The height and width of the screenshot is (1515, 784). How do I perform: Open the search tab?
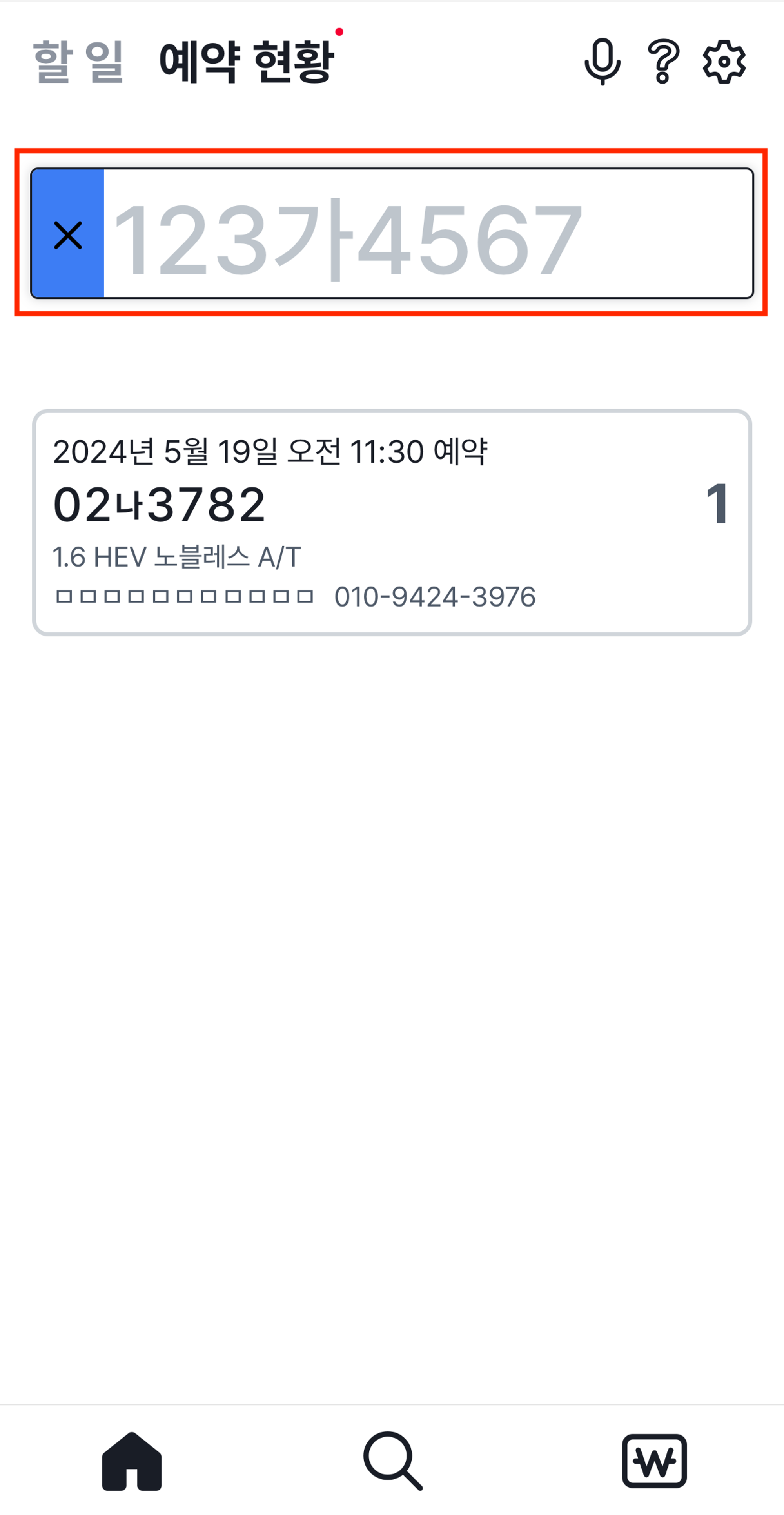pos(392,1461)
